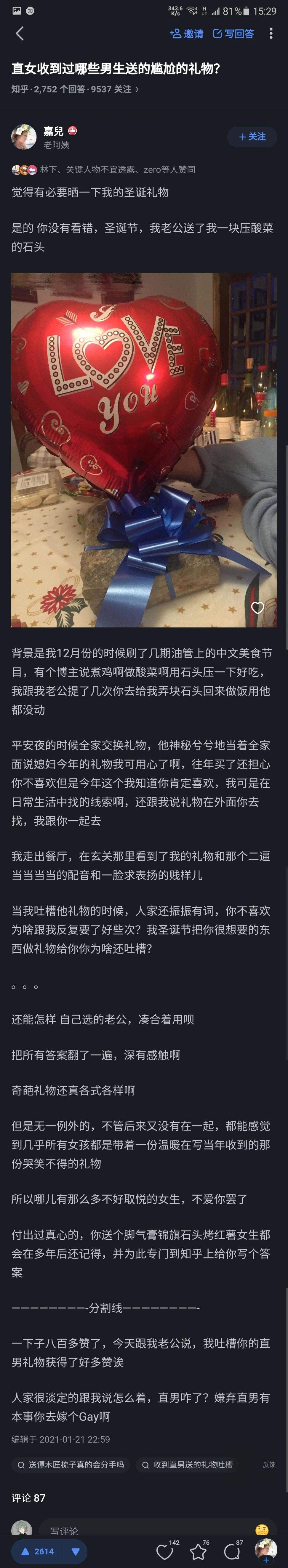
Task: Add answer to favorites with the star icon
Action: point(199,1551)
